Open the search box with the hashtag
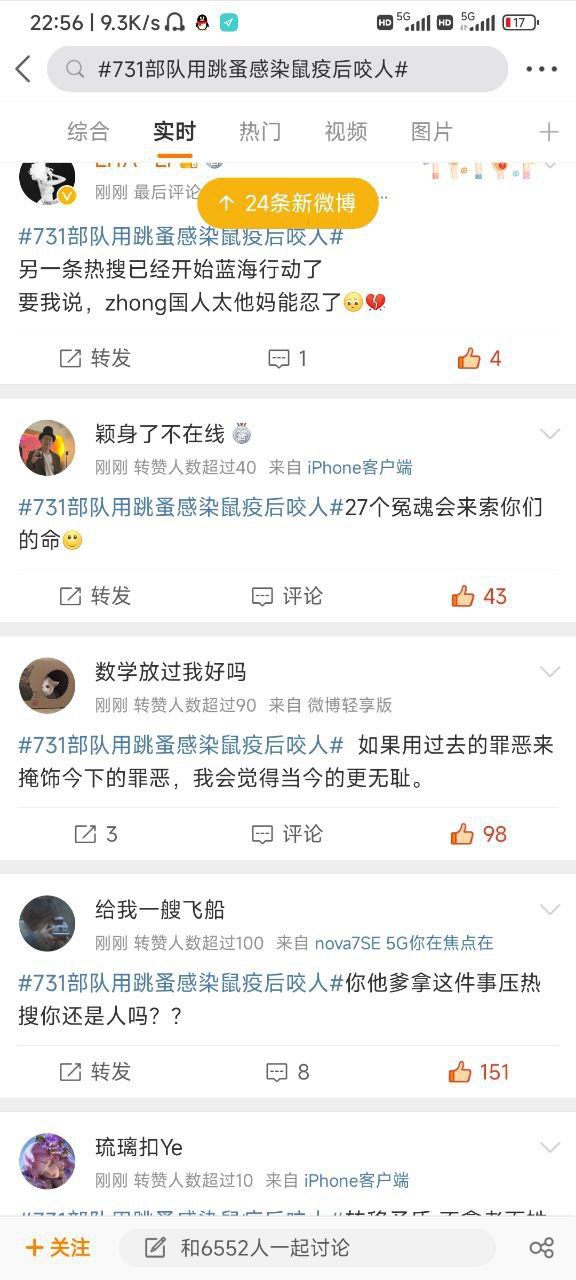The image size is (576, 1280). pos(277,69)
